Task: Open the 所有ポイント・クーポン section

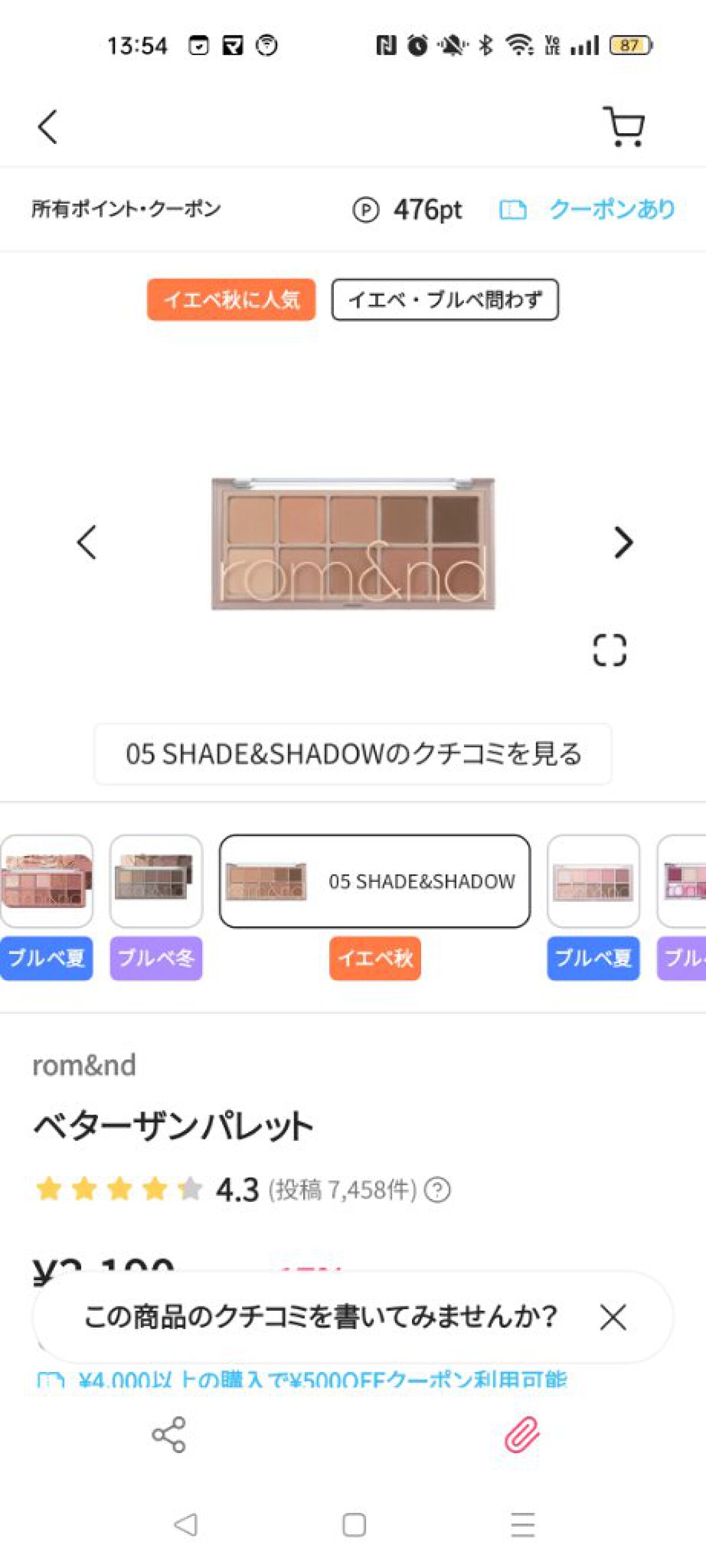Action: (126, 210)
